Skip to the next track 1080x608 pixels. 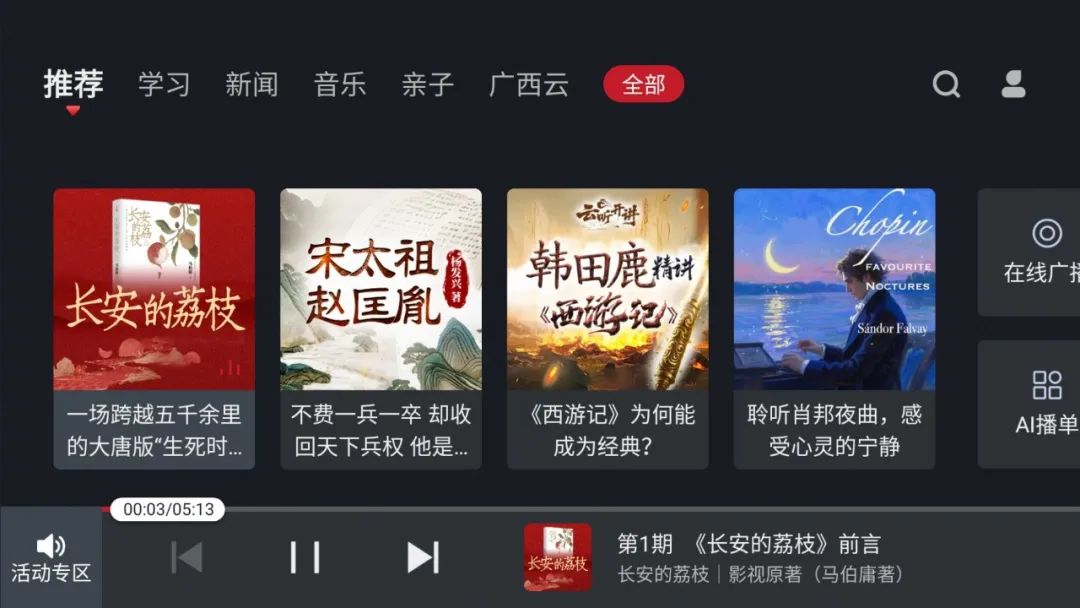pyautogui.click(x=423, y=557)
